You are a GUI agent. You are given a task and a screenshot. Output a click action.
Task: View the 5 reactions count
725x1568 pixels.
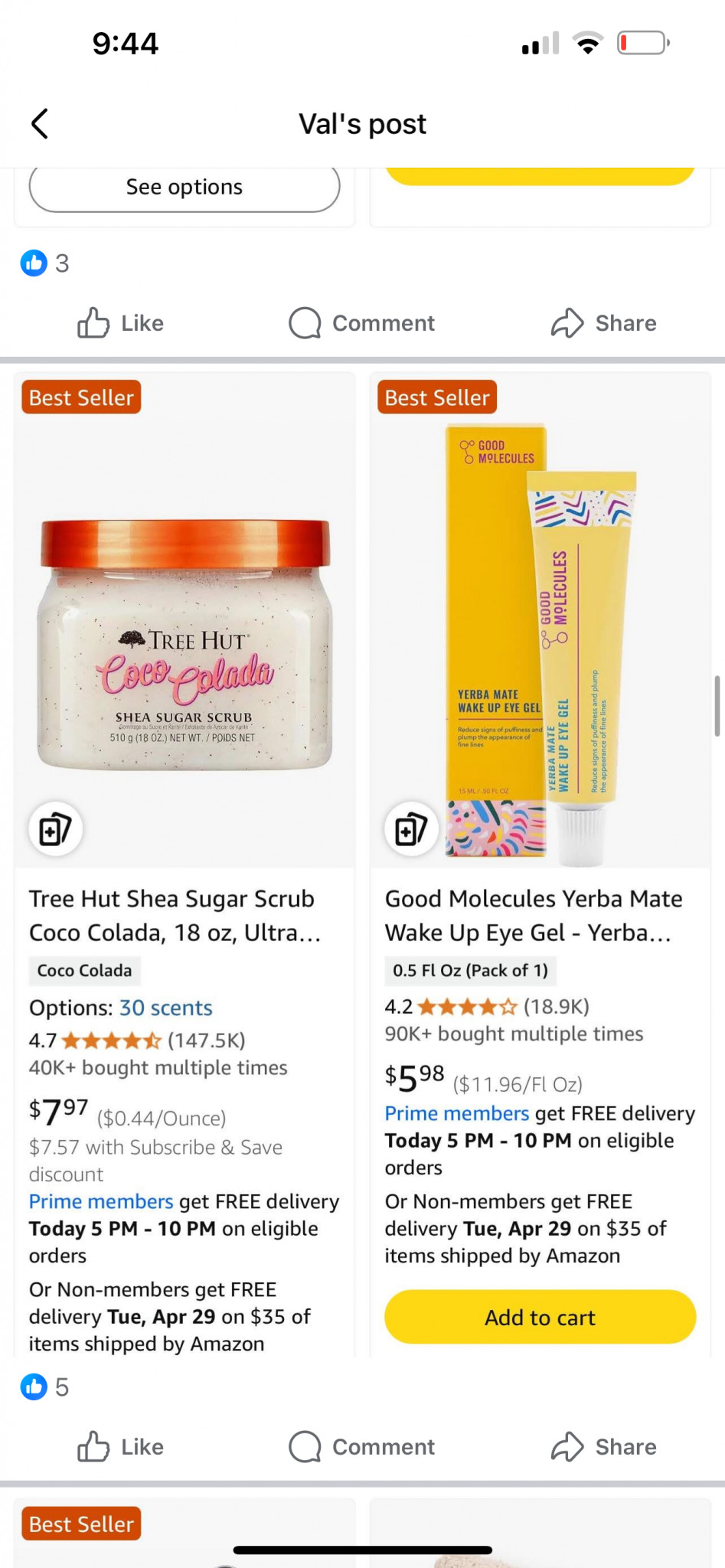point(44,1387)
